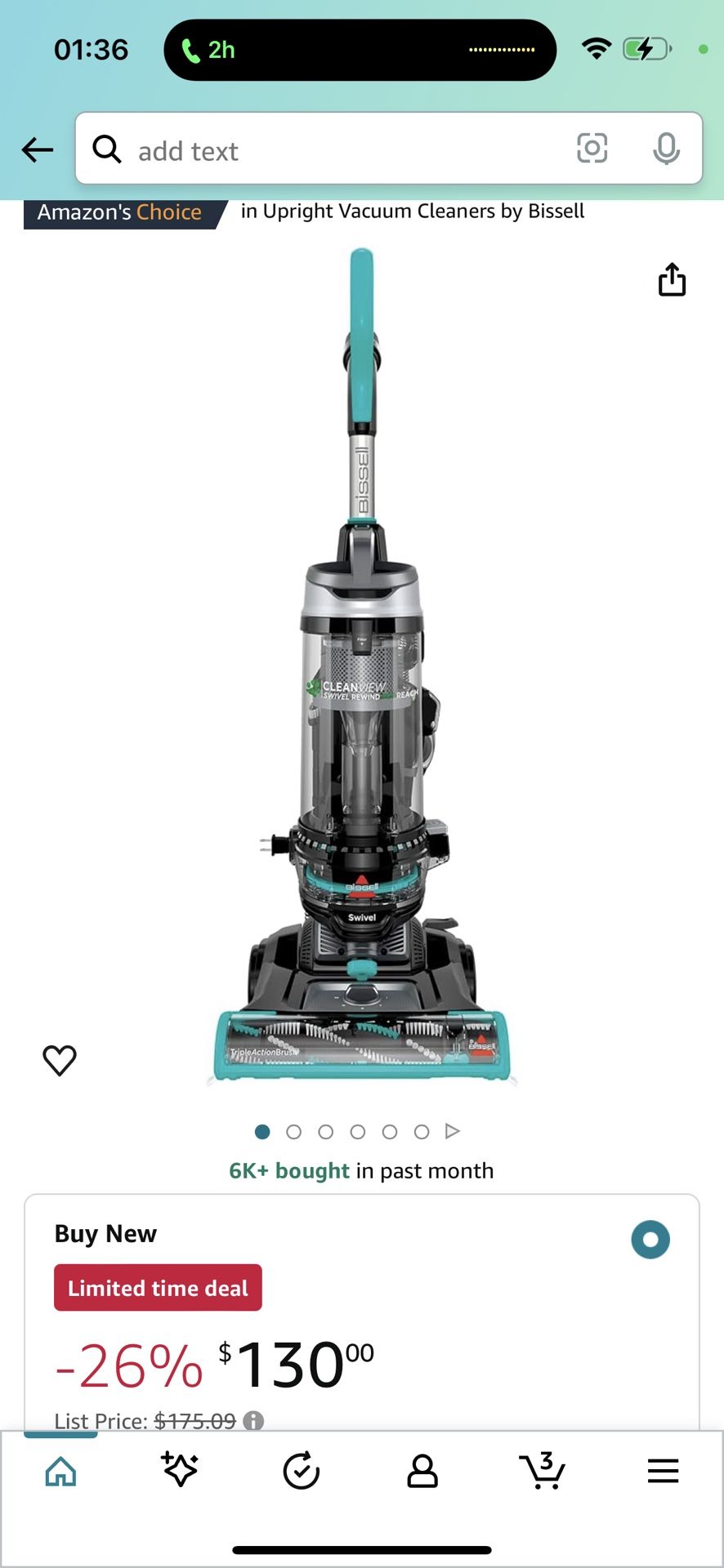Switch to the Home tab
724x1568 pixels.
click(60, 1472)
